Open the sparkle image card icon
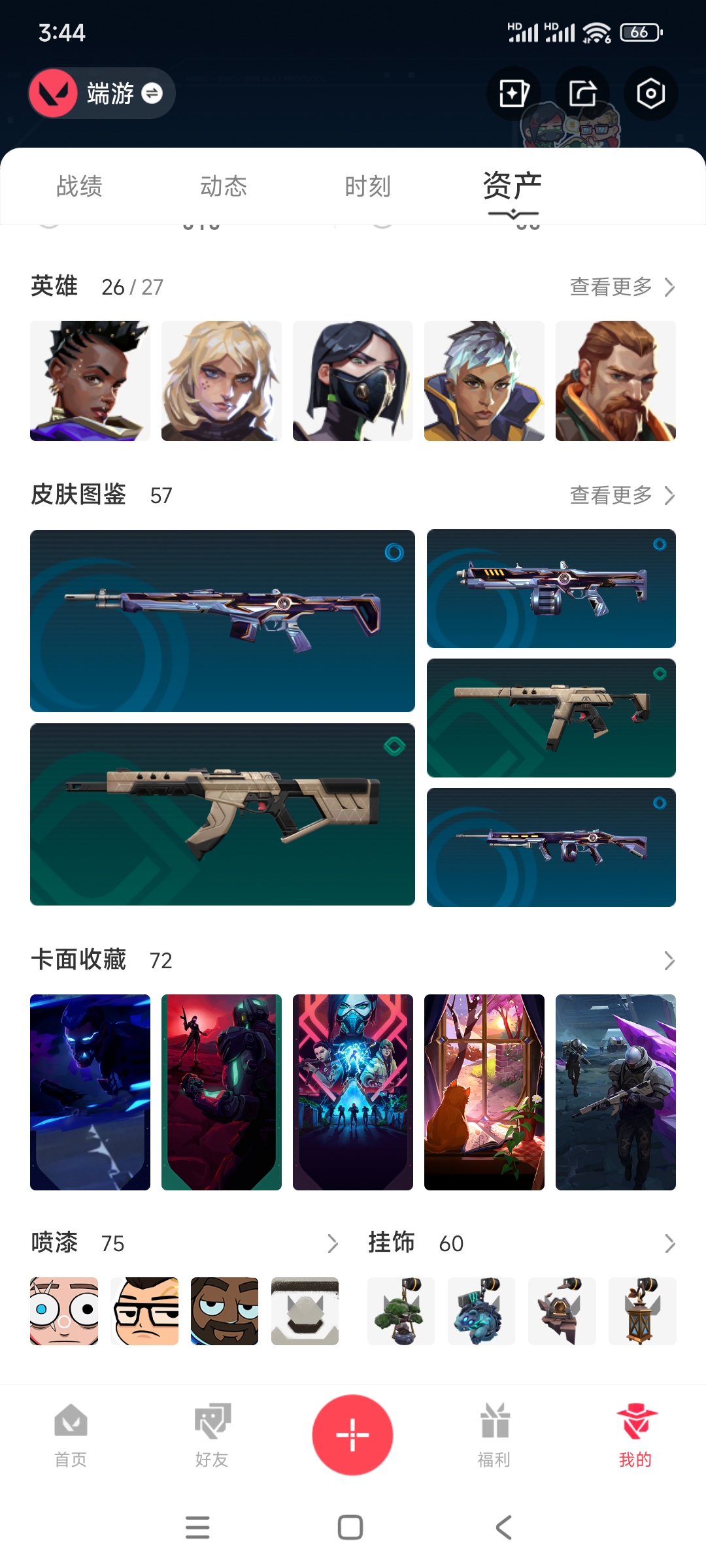This screenshot has height=1568, width=706. (514, 93)
